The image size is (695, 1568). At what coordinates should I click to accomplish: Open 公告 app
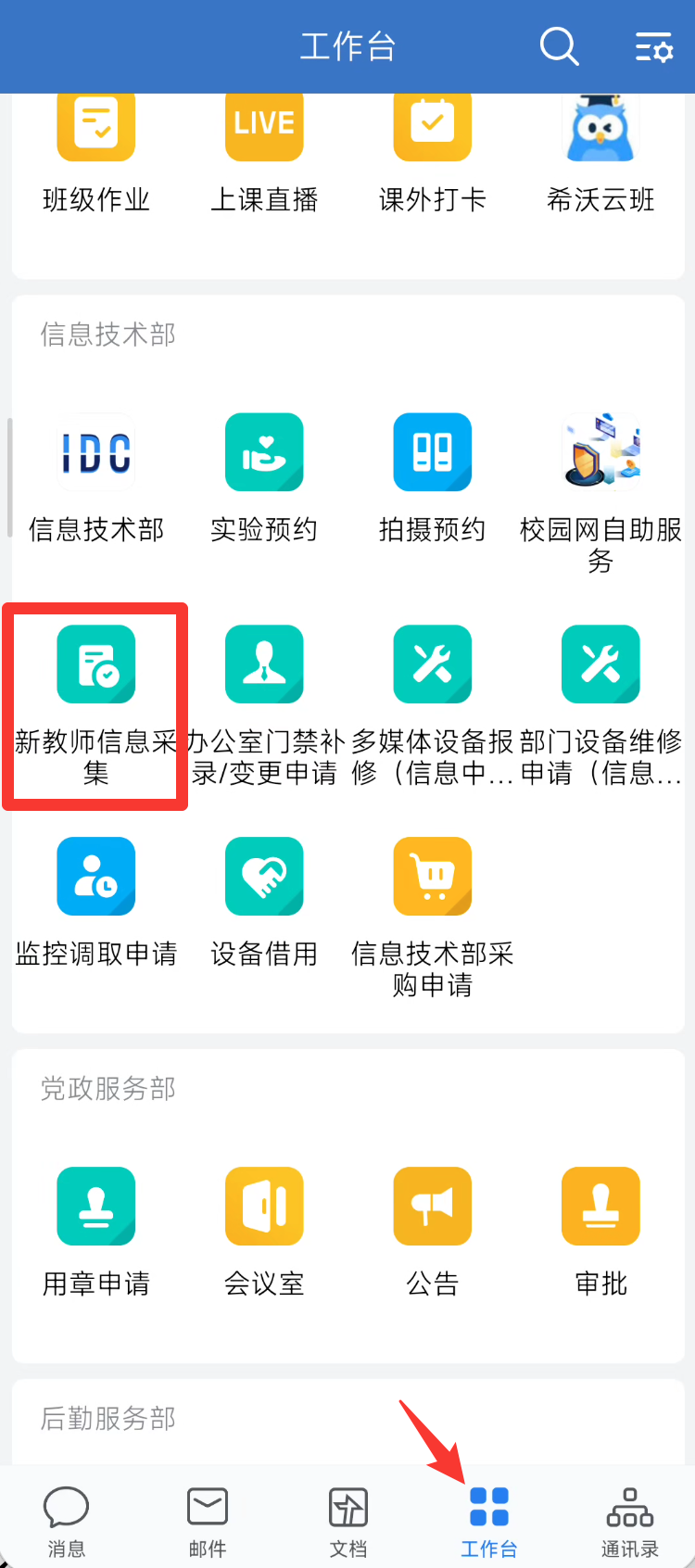tap(432, 1207)
